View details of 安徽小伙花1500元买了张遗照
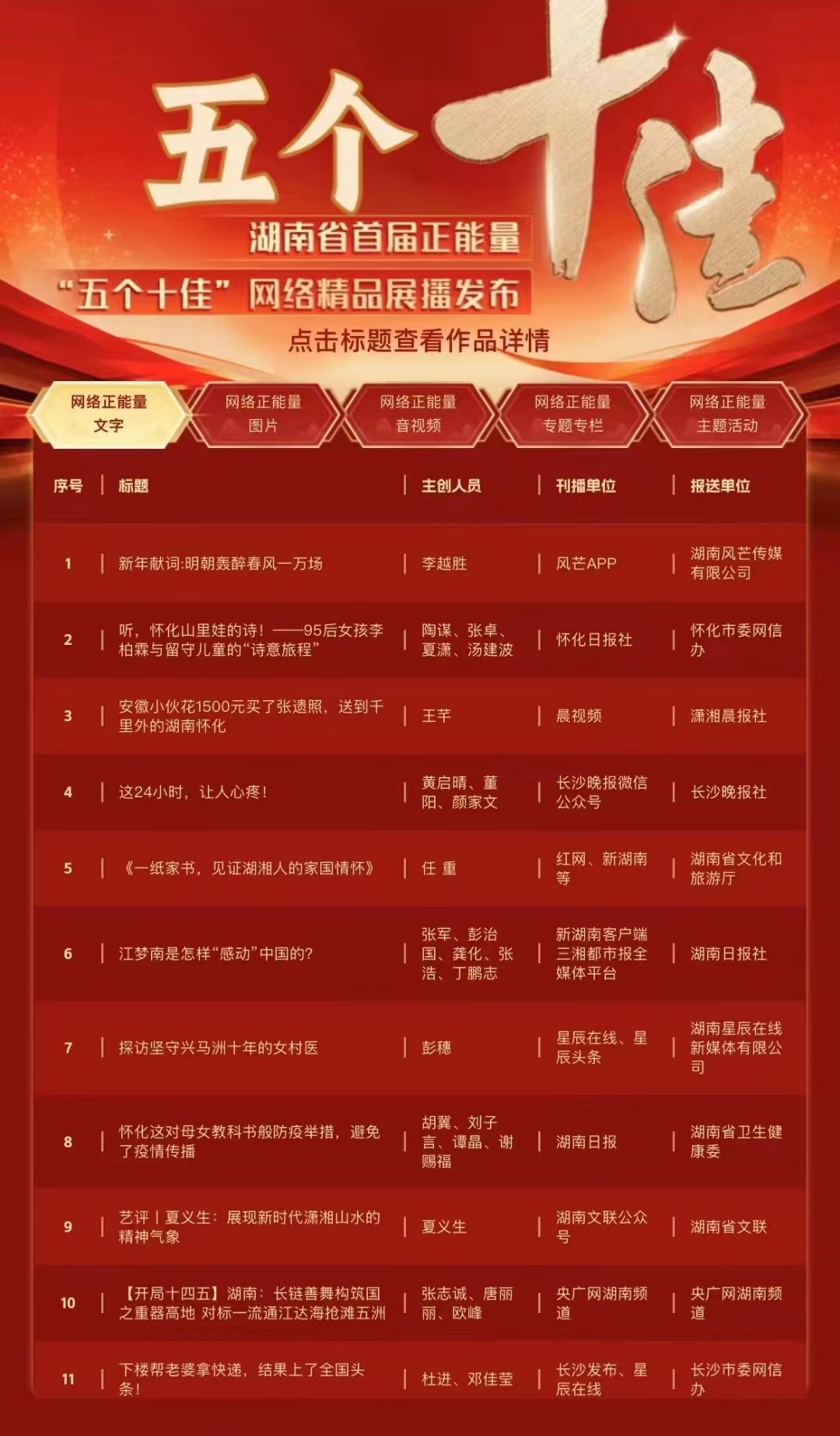The image size is (840, 1436). point(250,716)
